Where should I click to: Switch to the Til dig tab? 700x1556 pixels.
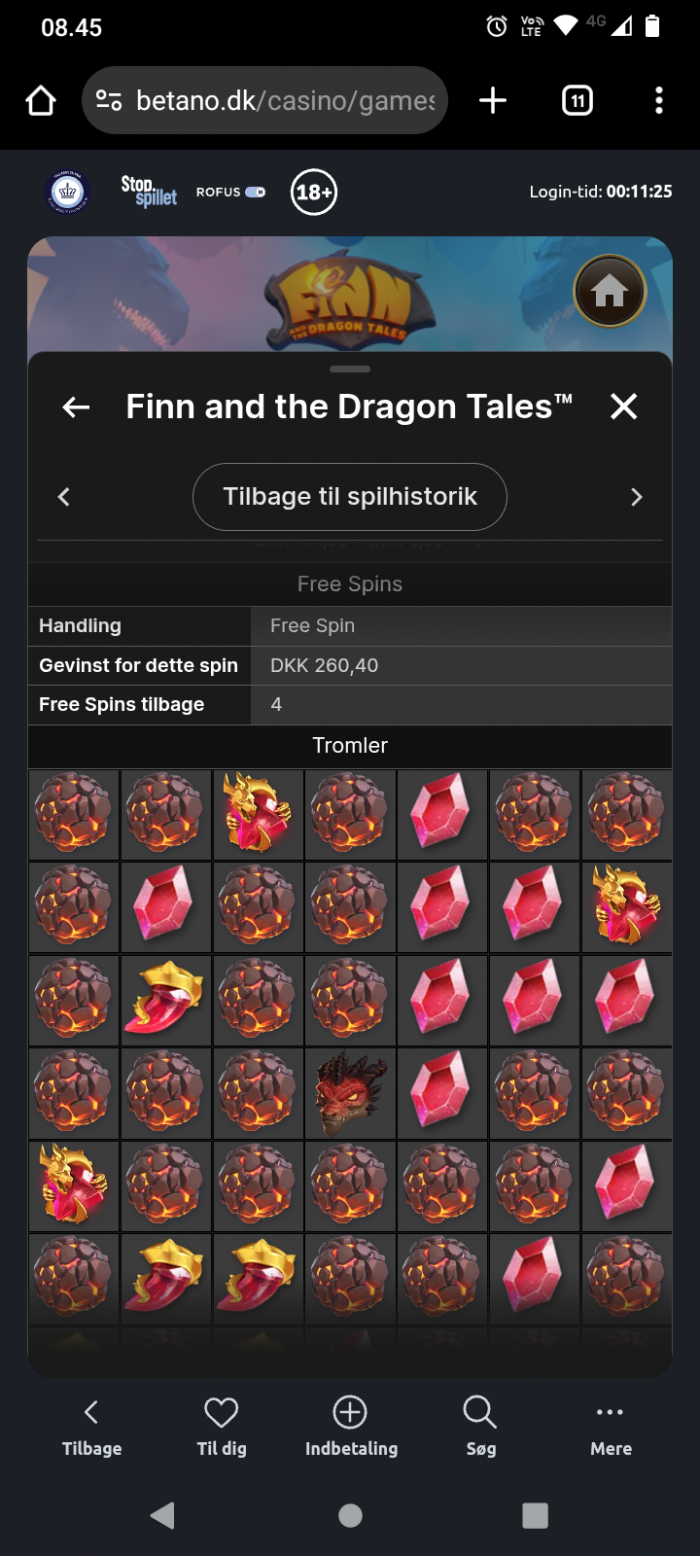click(x=221, y=1427)
